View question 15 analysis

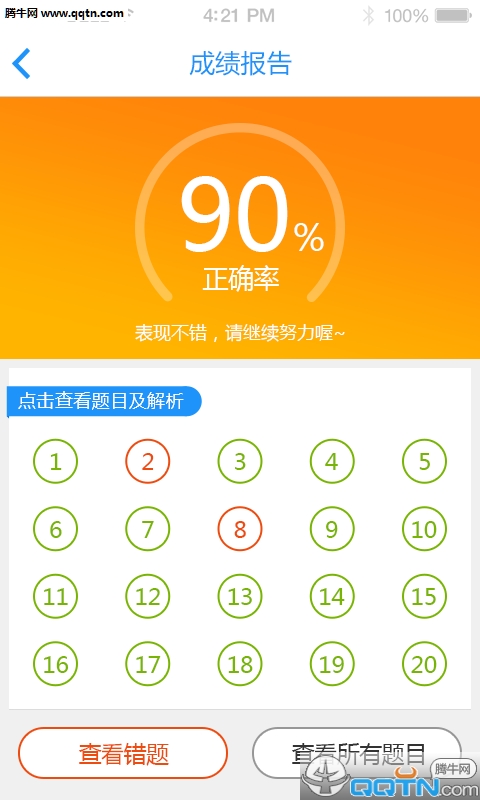point(424,596)
